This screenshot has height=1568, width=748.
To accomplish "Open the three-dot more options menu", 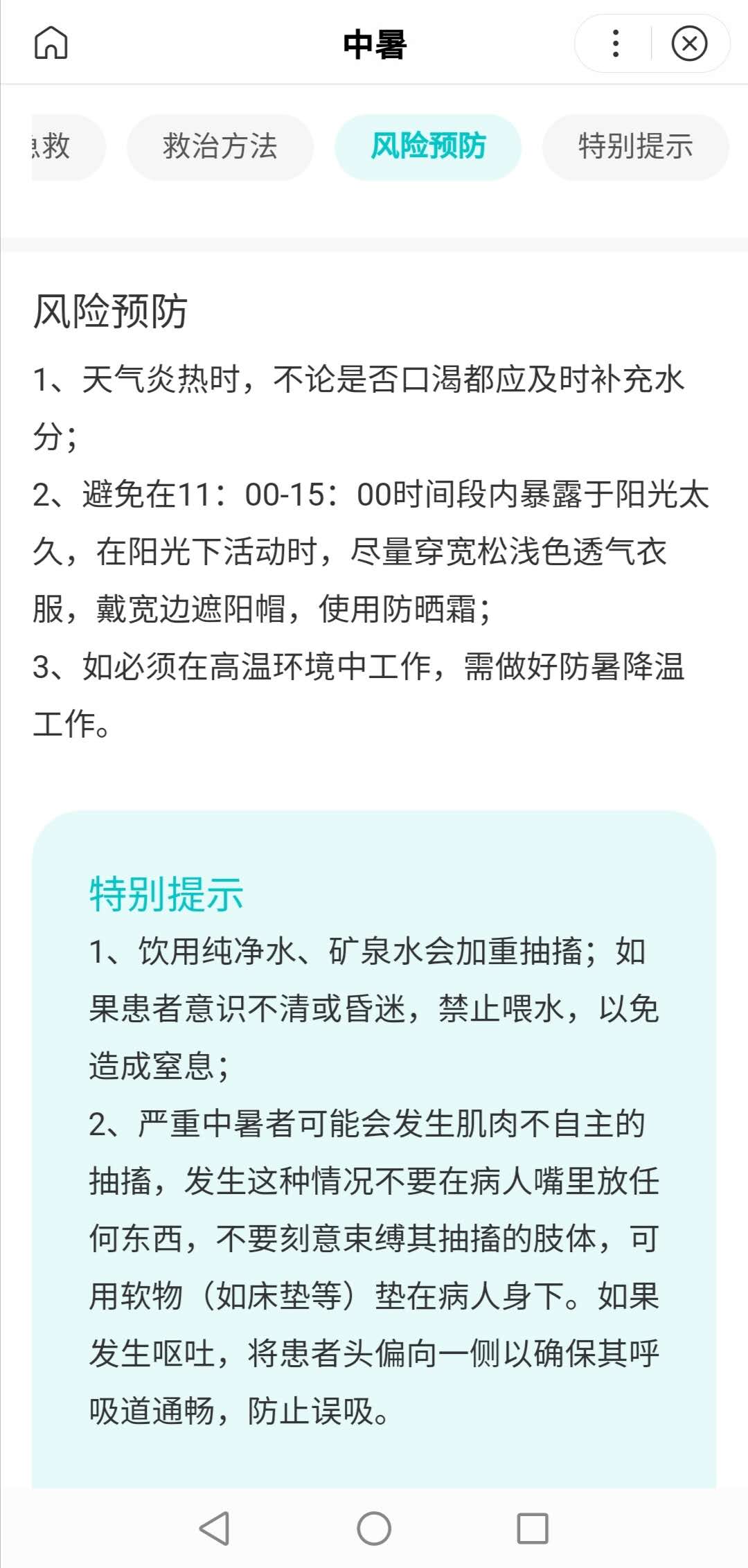I will point(615,44).
